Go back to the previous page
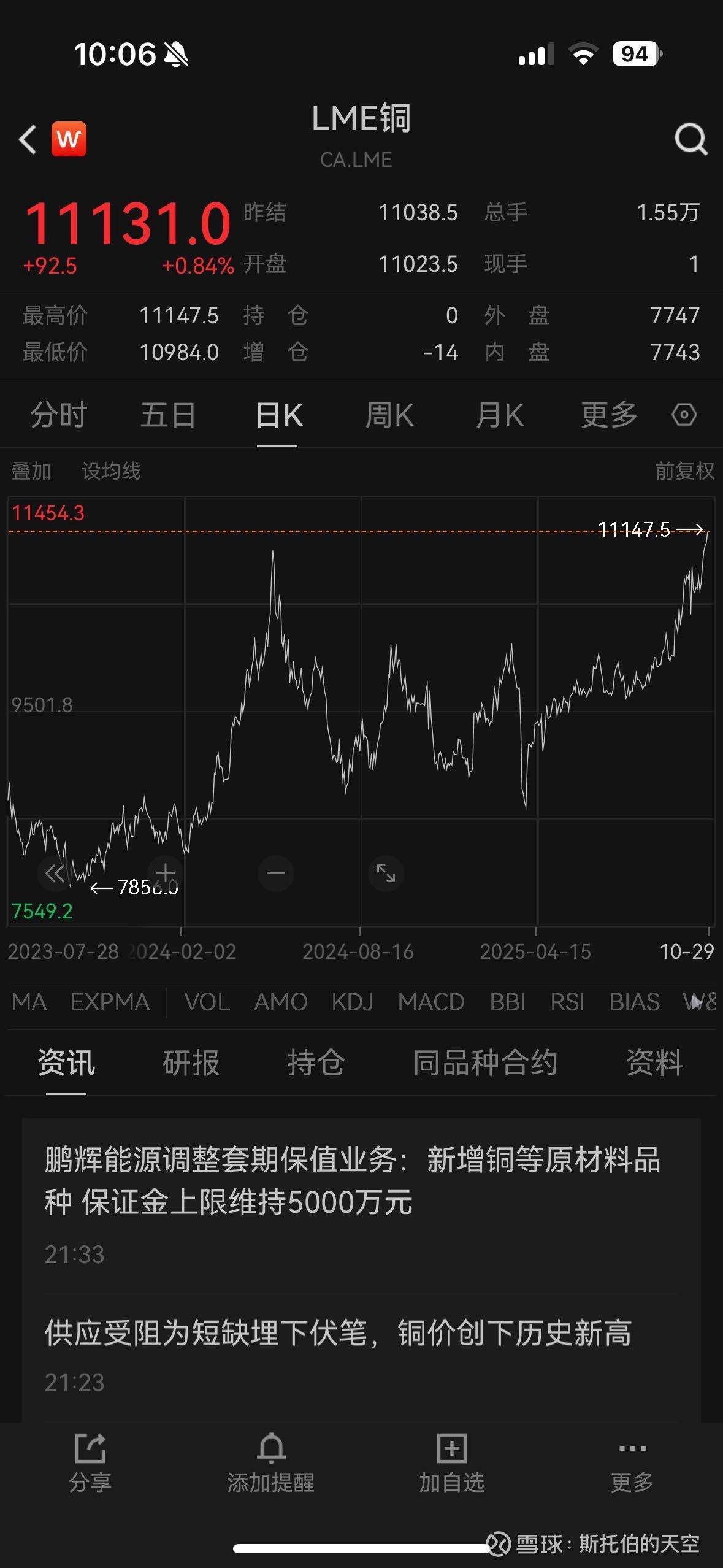 28,139
